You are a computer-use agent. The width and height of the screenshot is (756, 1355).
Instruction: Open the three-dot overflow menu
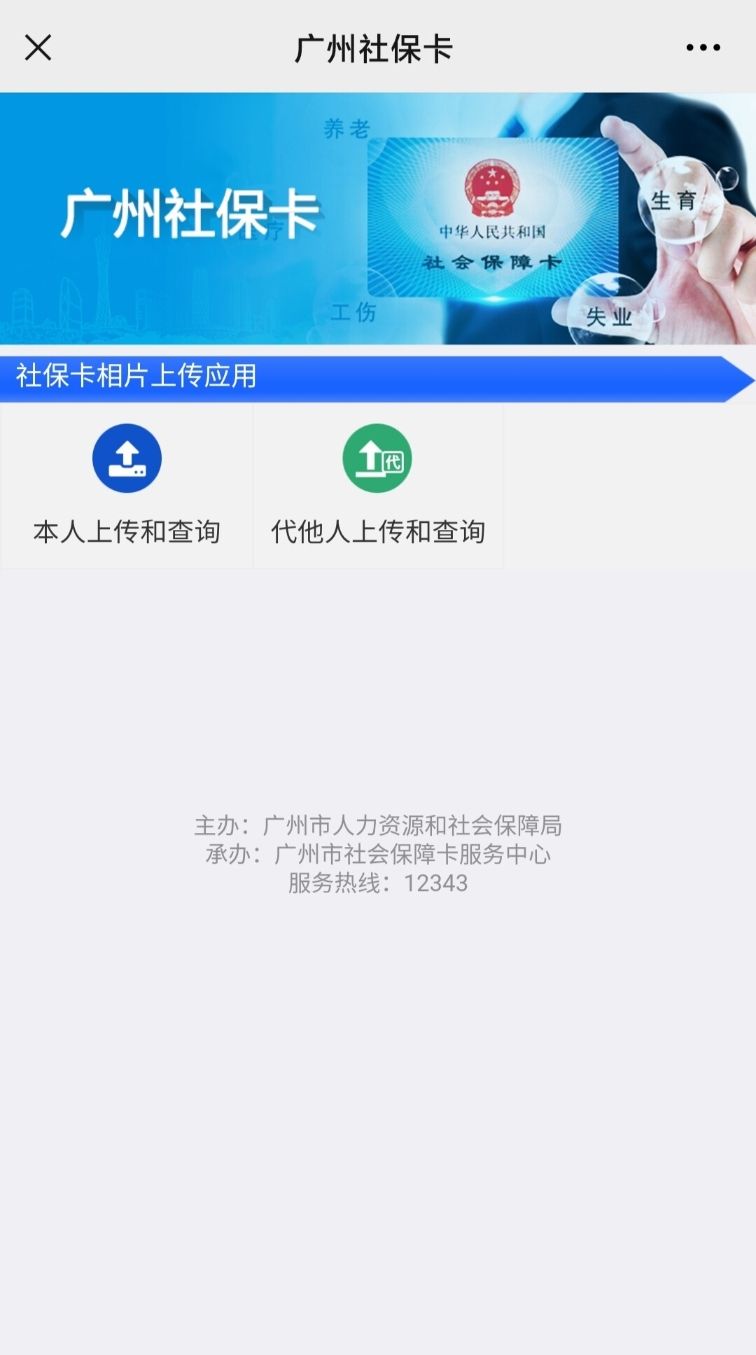point(703,47)
